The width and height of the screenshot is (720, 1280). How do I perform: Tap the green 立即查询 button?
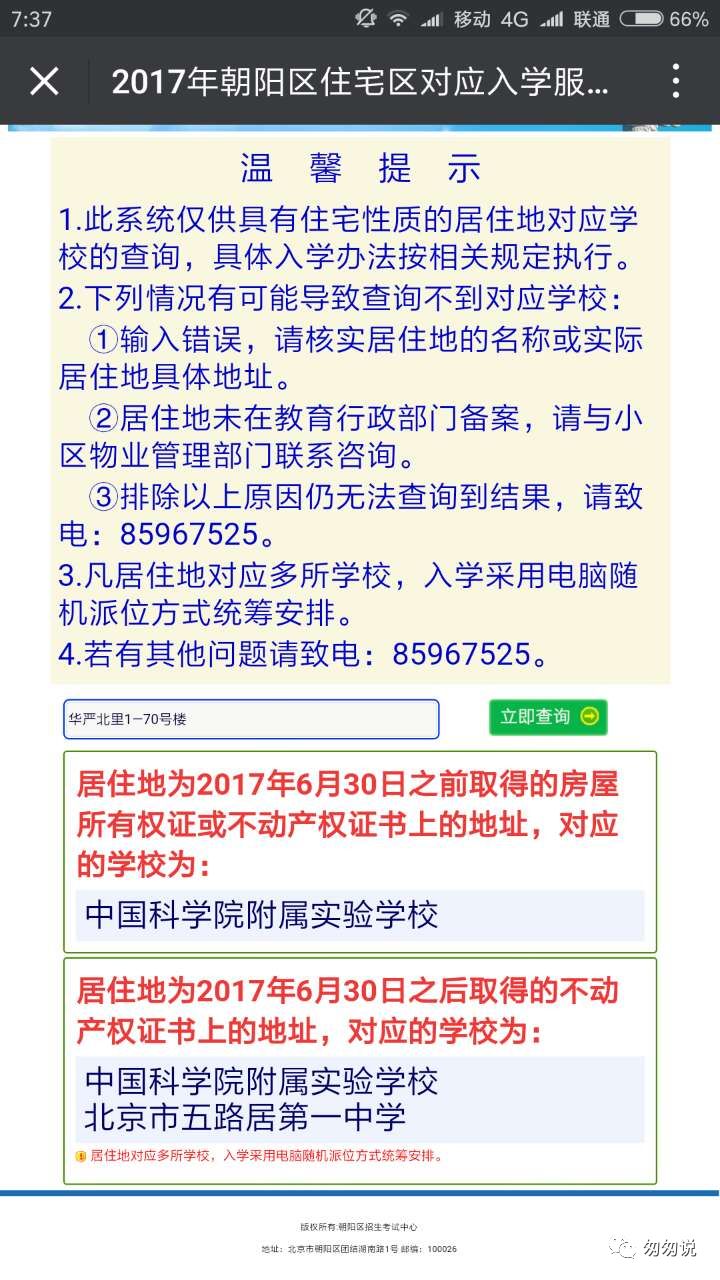pyautogui.click(x=548, y=717)
